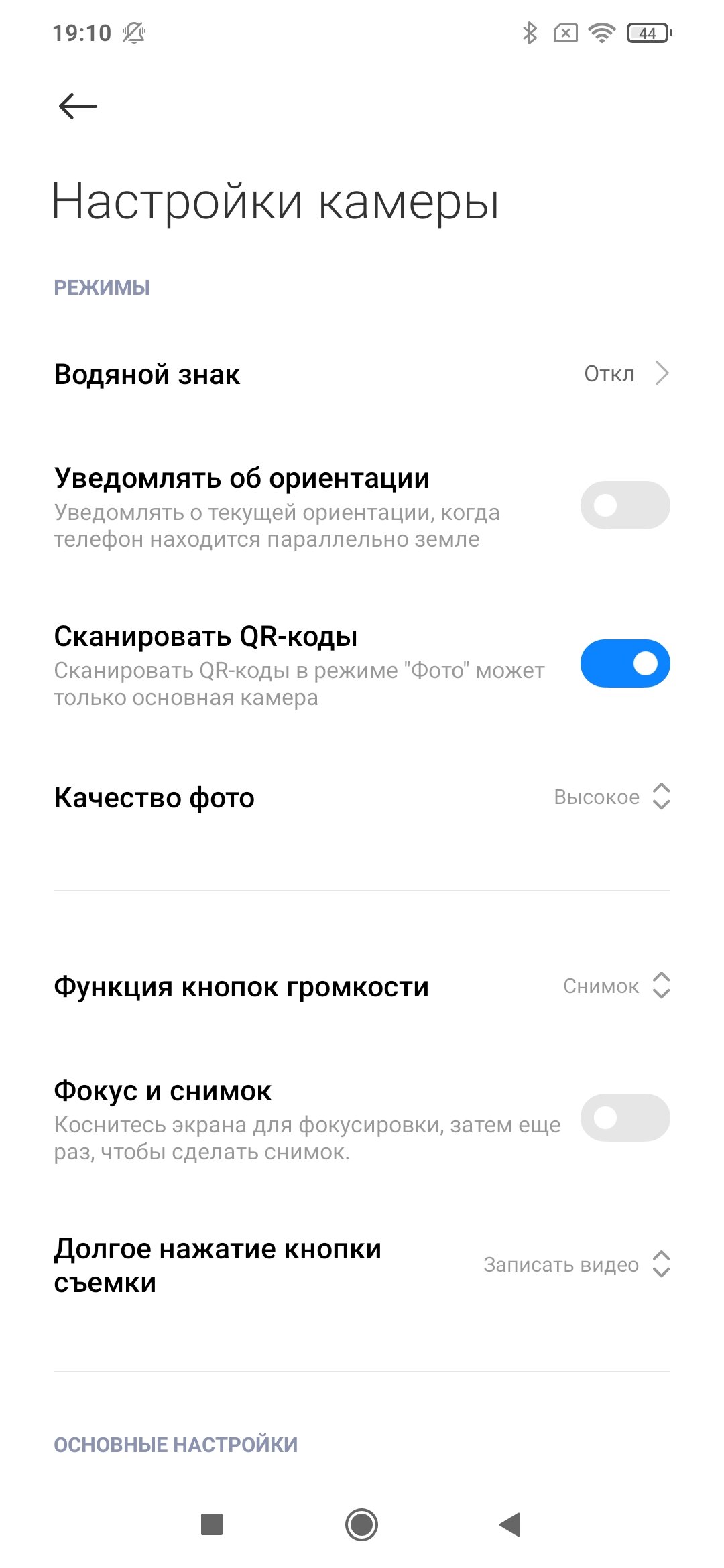
Task: Open recent apps with square button
Action: (x=212, y=1524)
